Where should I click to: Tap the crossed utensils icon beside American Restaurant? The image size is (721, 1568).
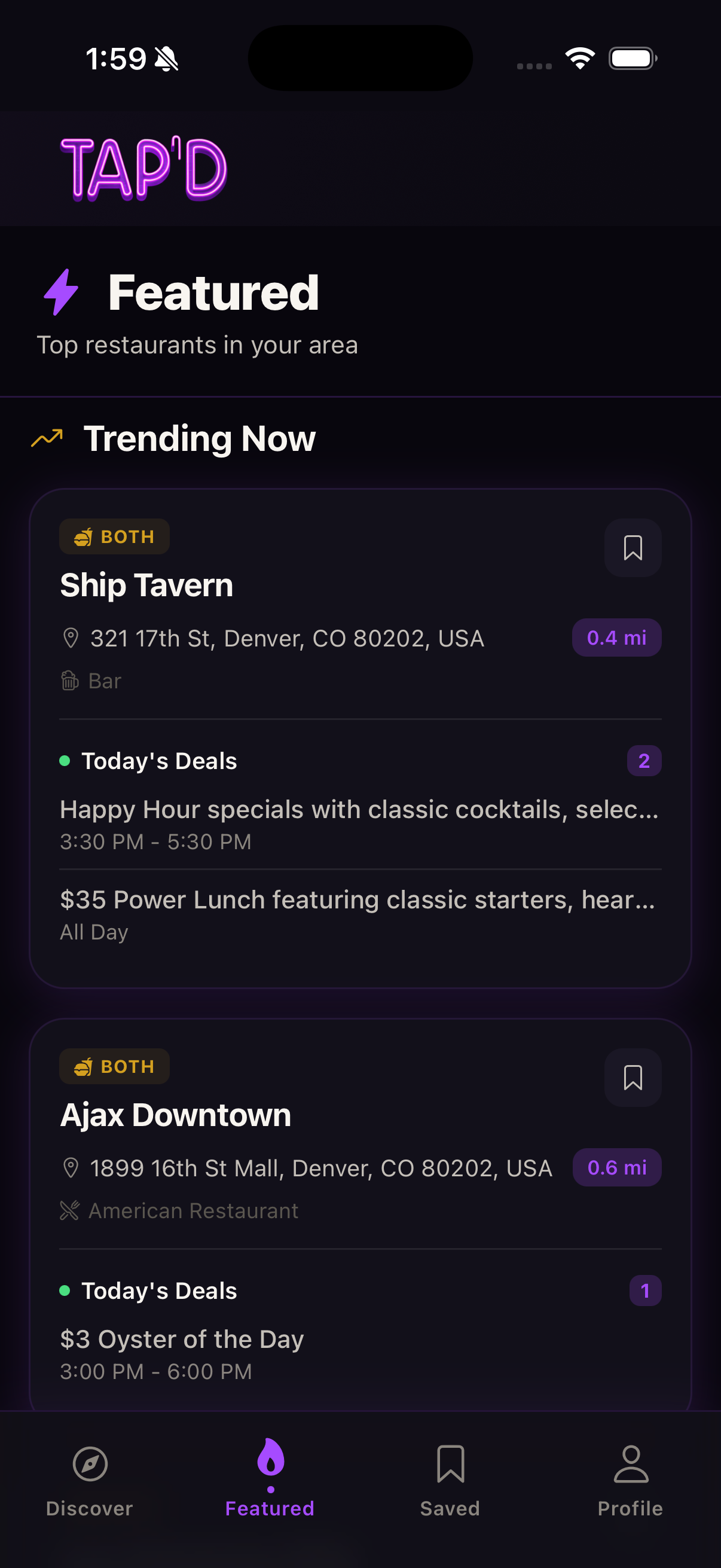coord(69,1210)
